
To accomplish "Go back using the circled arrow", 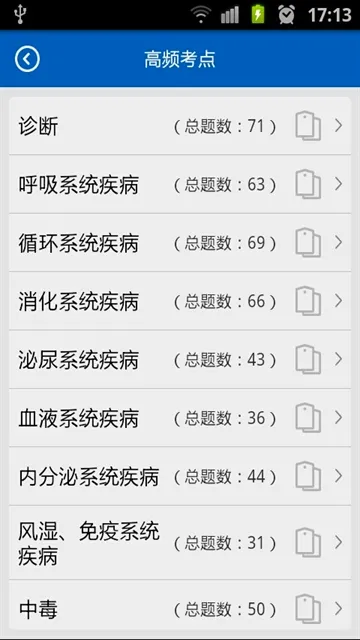I will tap(27, 59).
